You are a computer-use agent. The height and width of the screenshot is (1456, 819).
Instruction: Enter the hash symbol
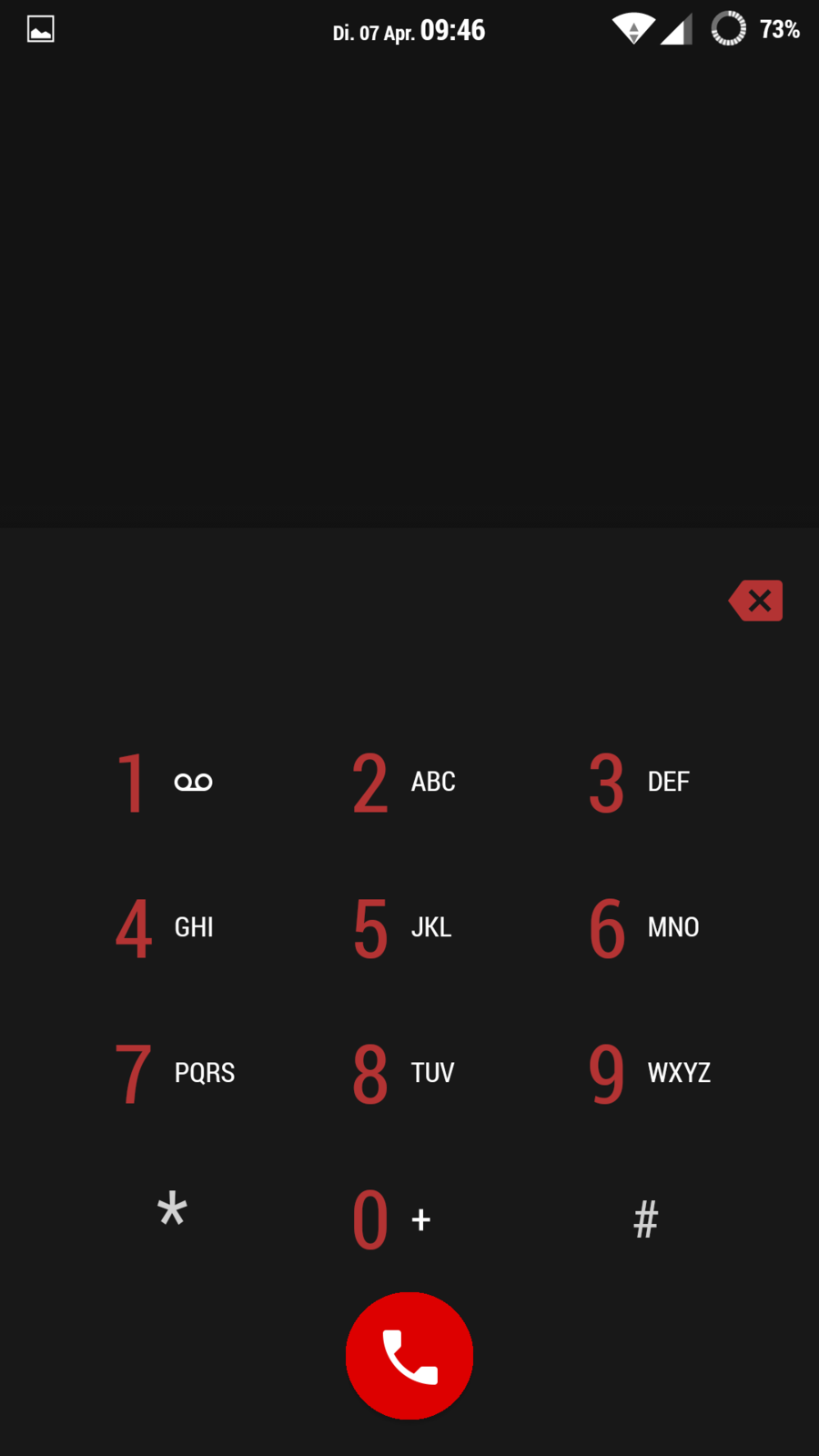(645, 1219)
